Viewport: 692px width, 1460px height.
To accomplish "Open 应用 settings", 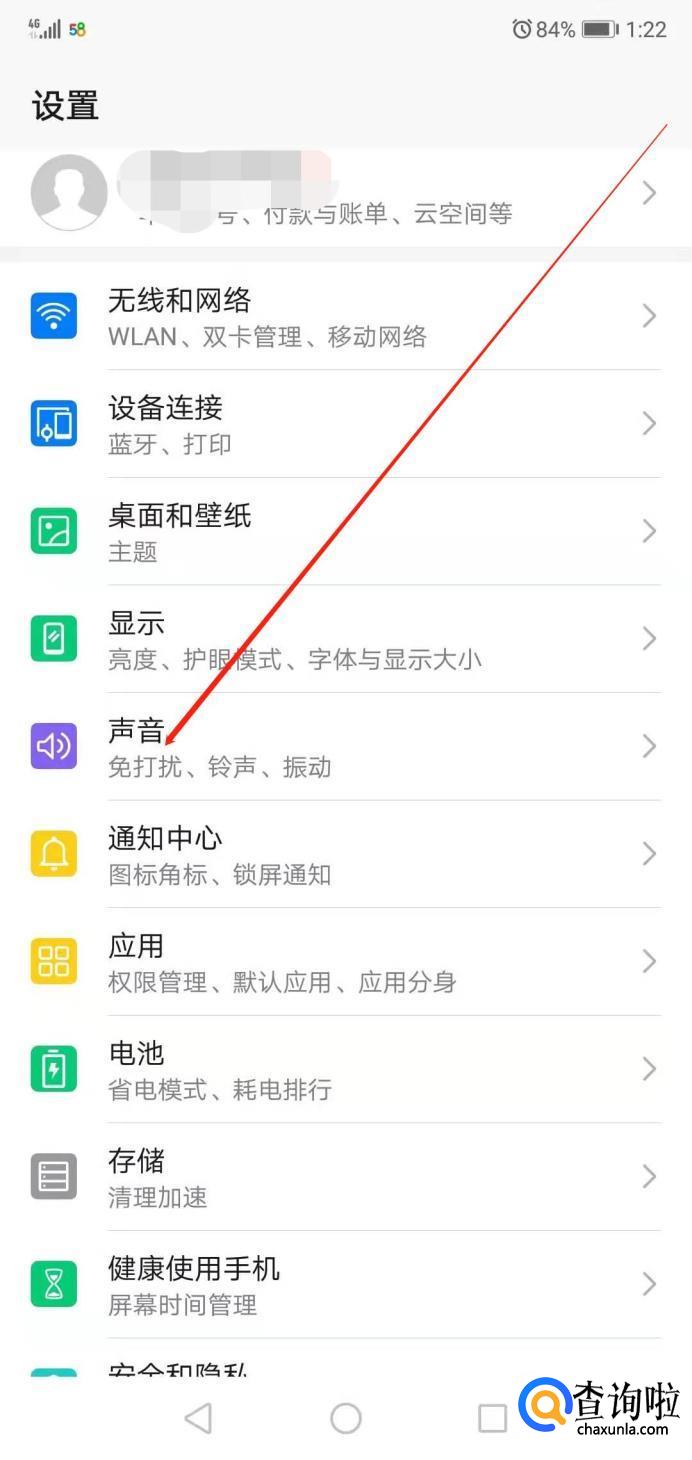I will click(345, 962).
